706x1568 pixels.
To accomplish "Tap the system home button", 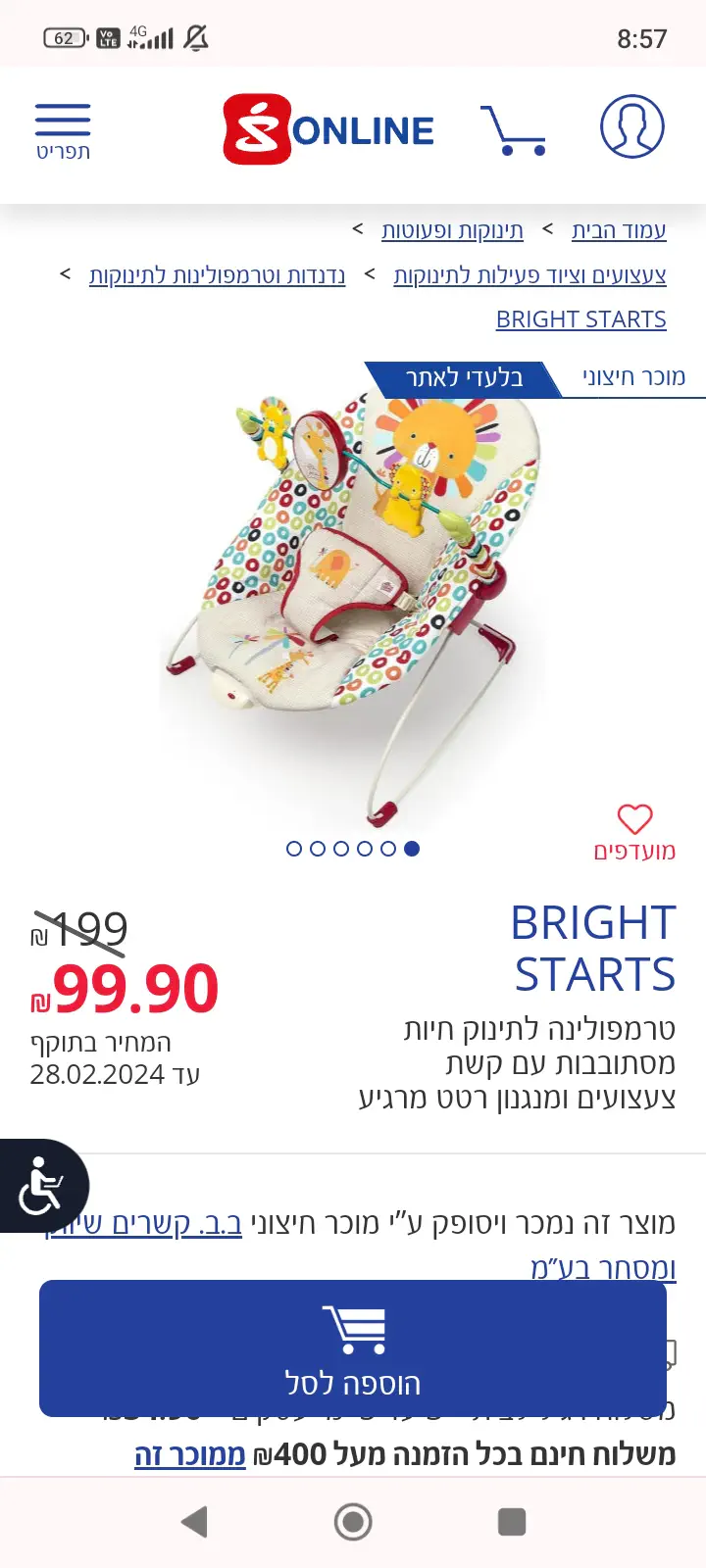I will 353,1522.
